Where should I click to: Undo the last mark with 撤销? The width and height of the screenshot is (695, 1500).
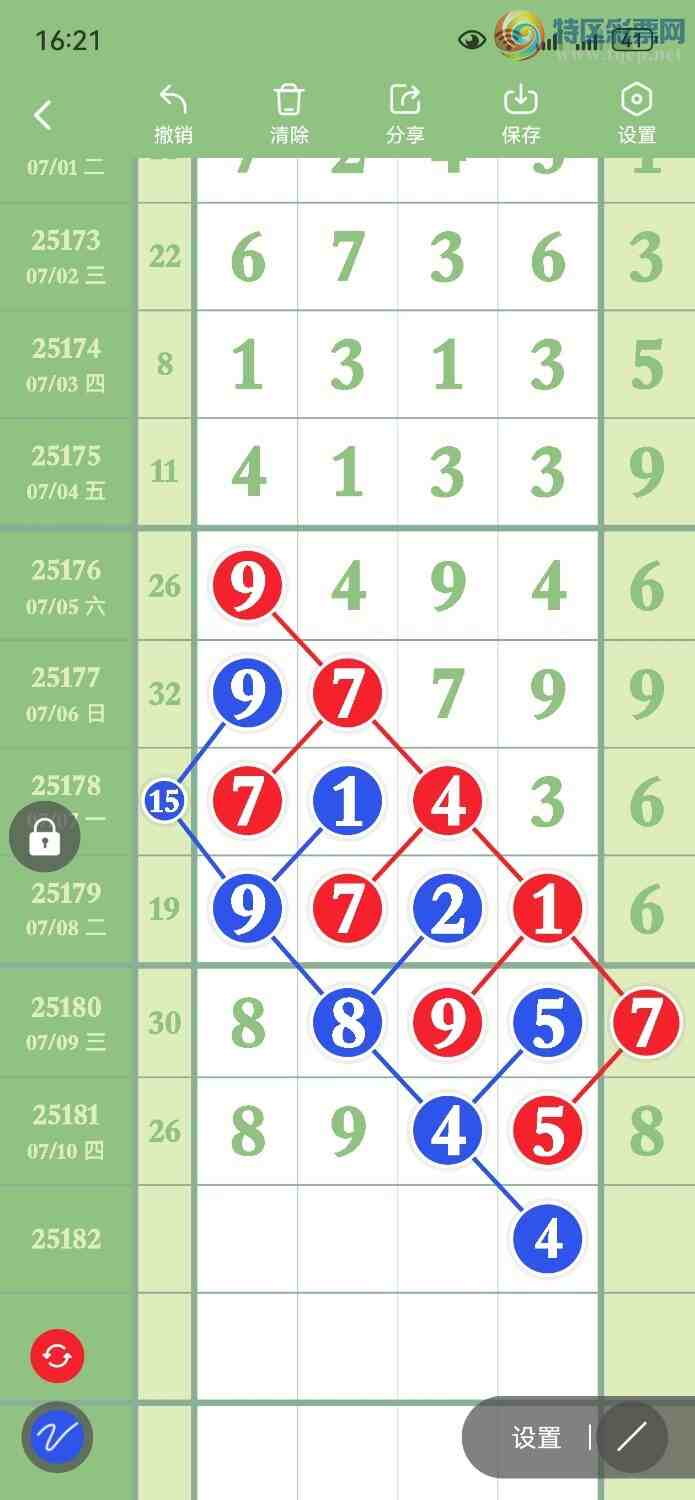[x=173, y=114]
